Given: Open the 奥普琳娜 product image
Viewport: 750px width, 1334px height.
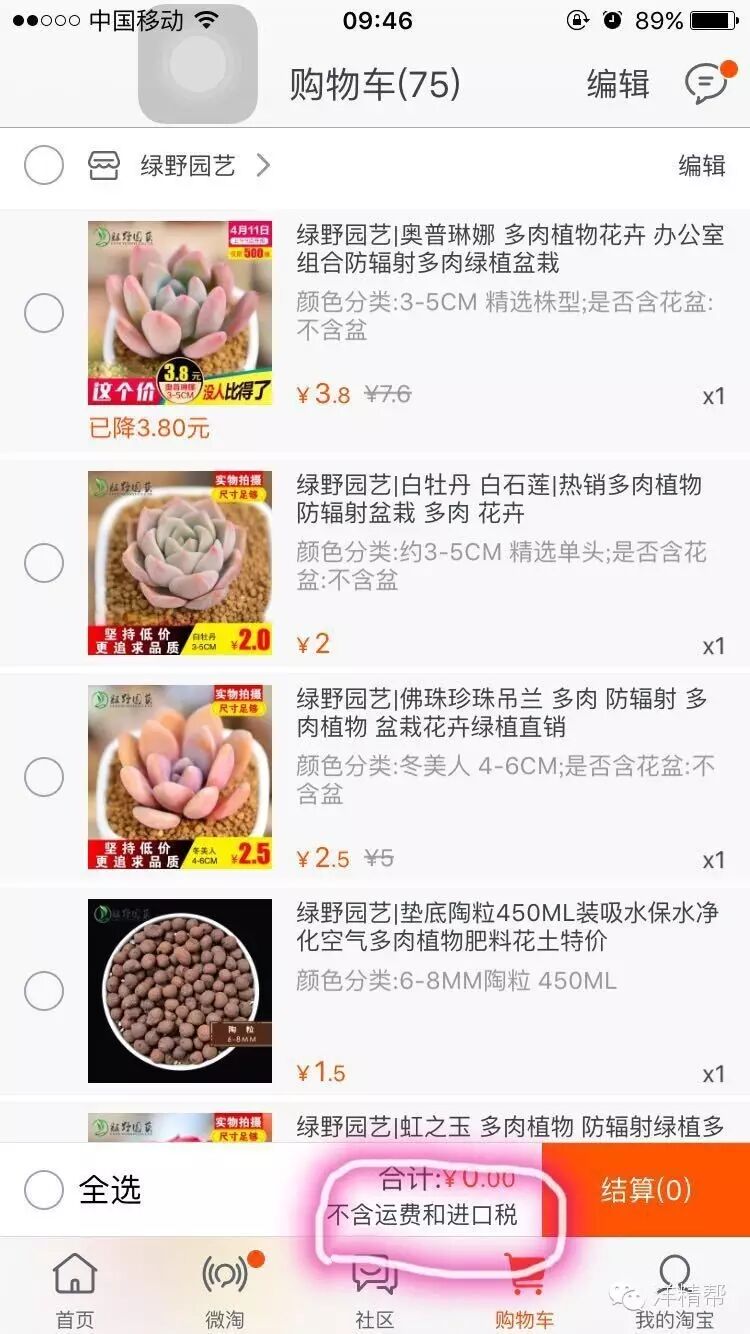Looking at the screenshot, I should [x=180, y=313].
